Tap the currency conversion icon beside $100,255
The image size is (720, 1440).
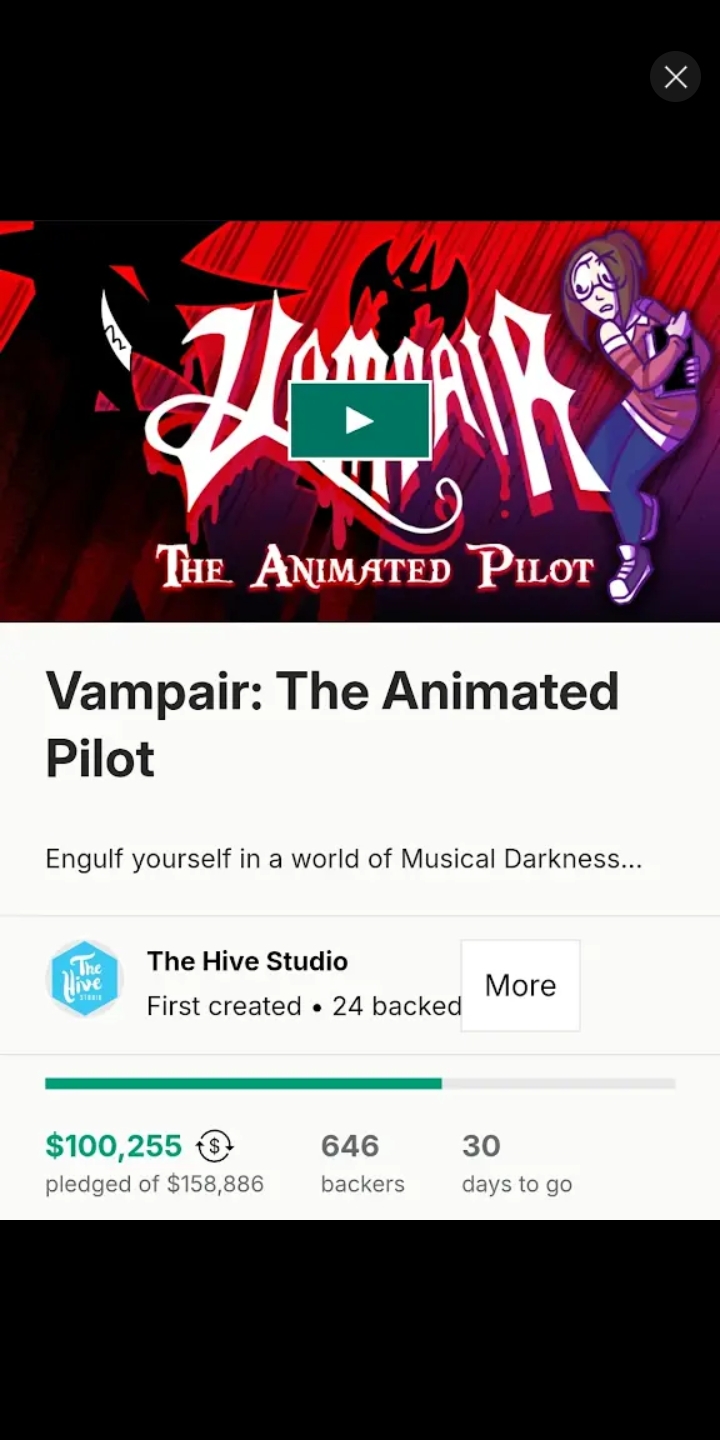214,1146
